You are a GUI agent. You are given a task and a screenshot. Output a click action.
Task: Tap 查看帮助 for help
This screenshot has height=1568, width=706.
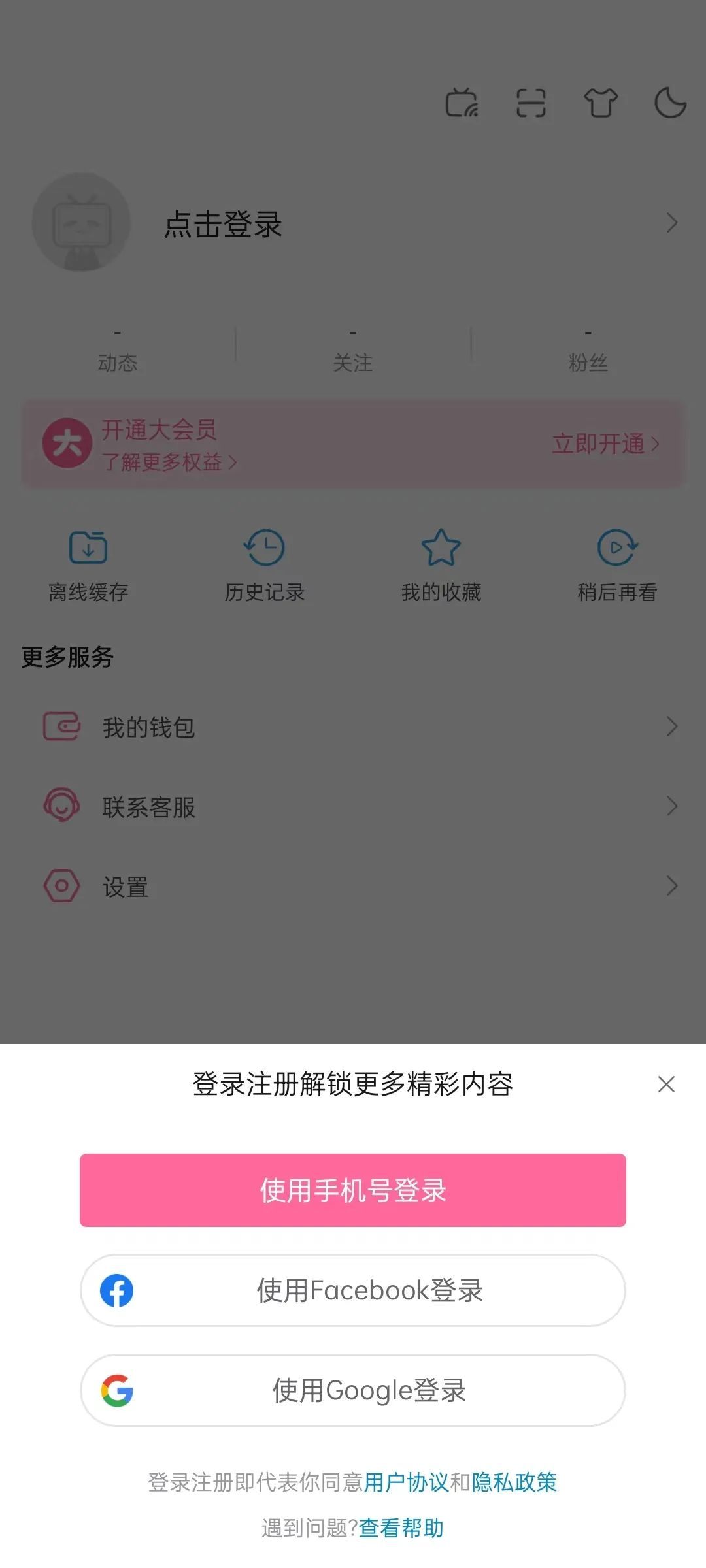pos(401,1528)
